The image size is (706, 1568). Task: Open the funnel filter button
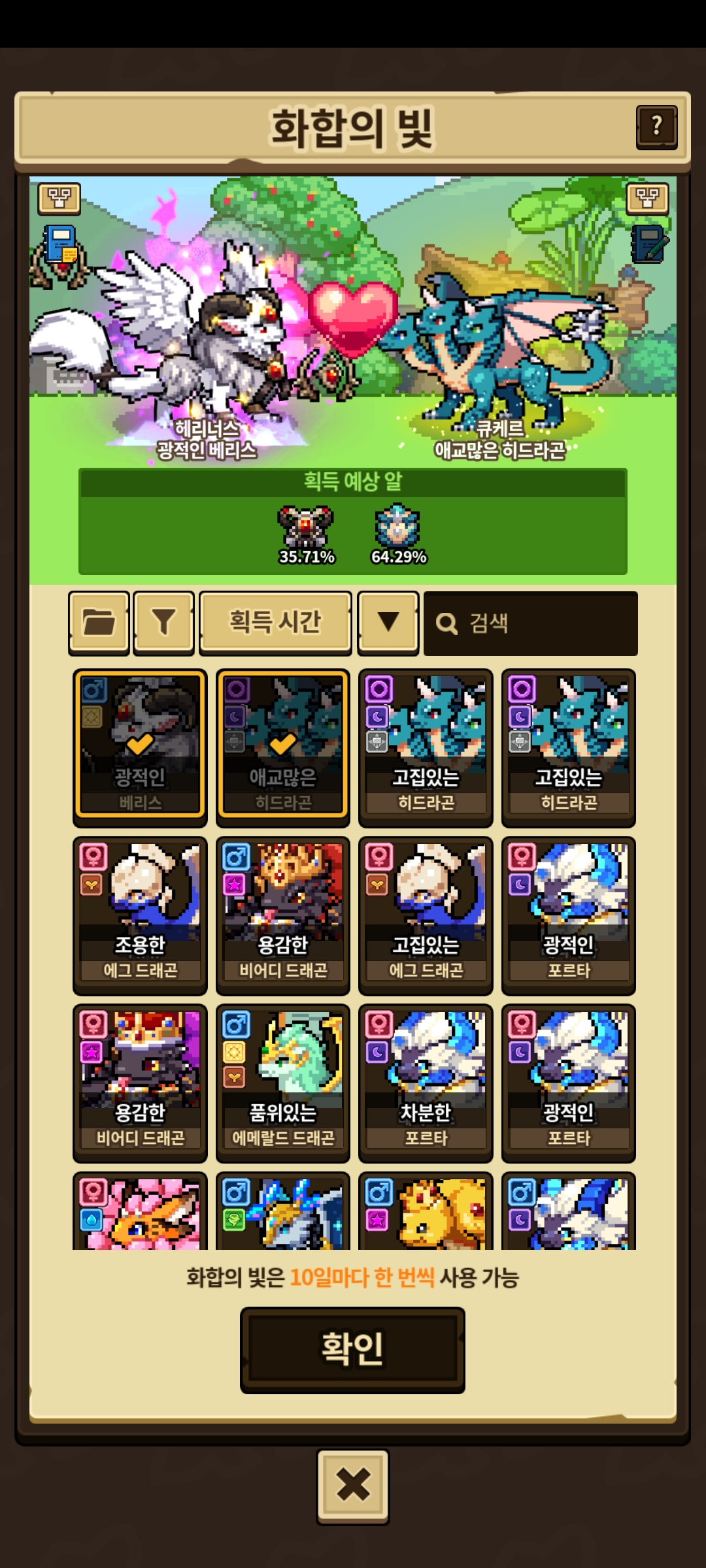(x=163, y=623)
